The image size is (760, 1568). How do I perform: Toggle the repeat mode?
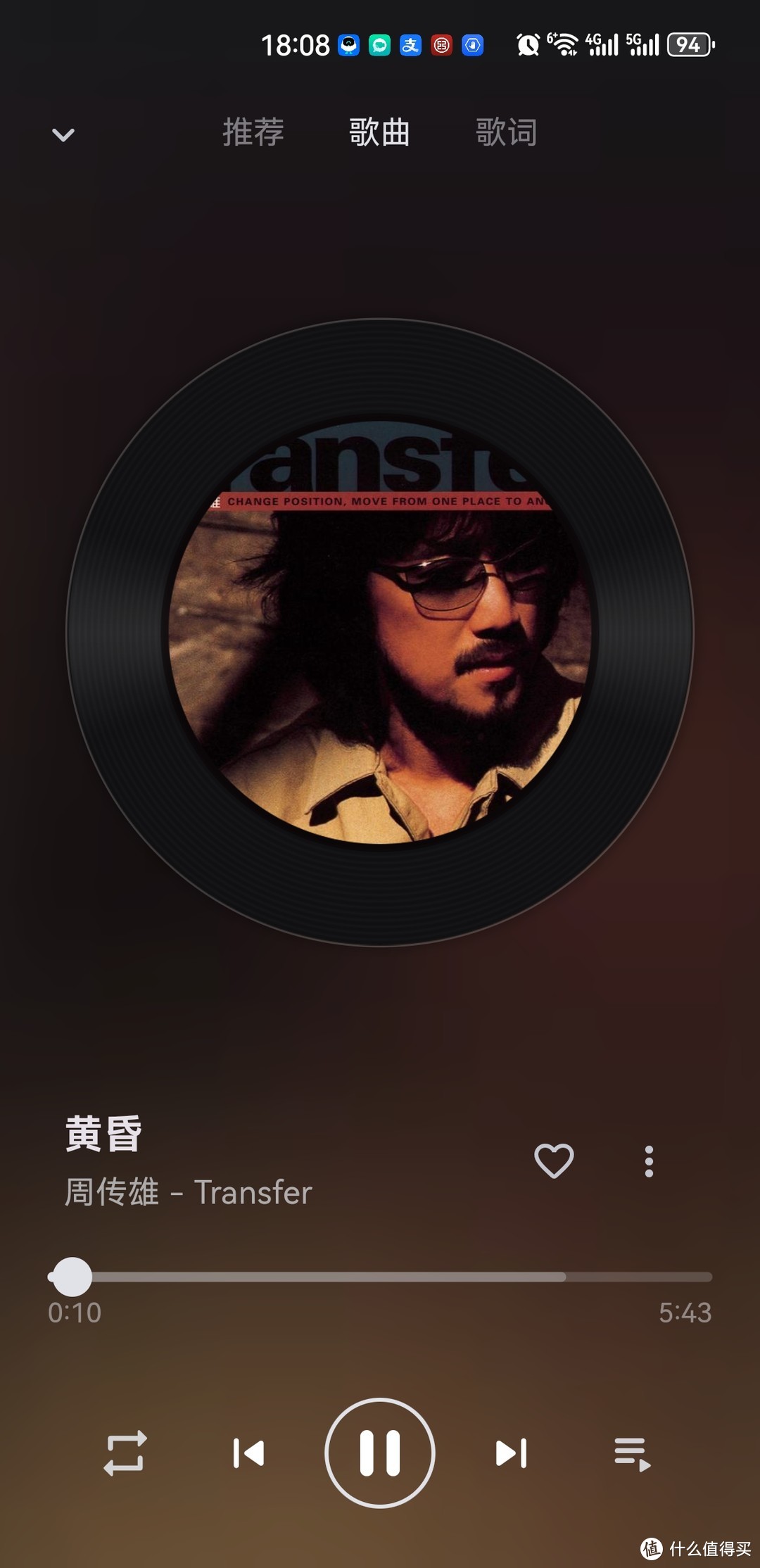125,1453
